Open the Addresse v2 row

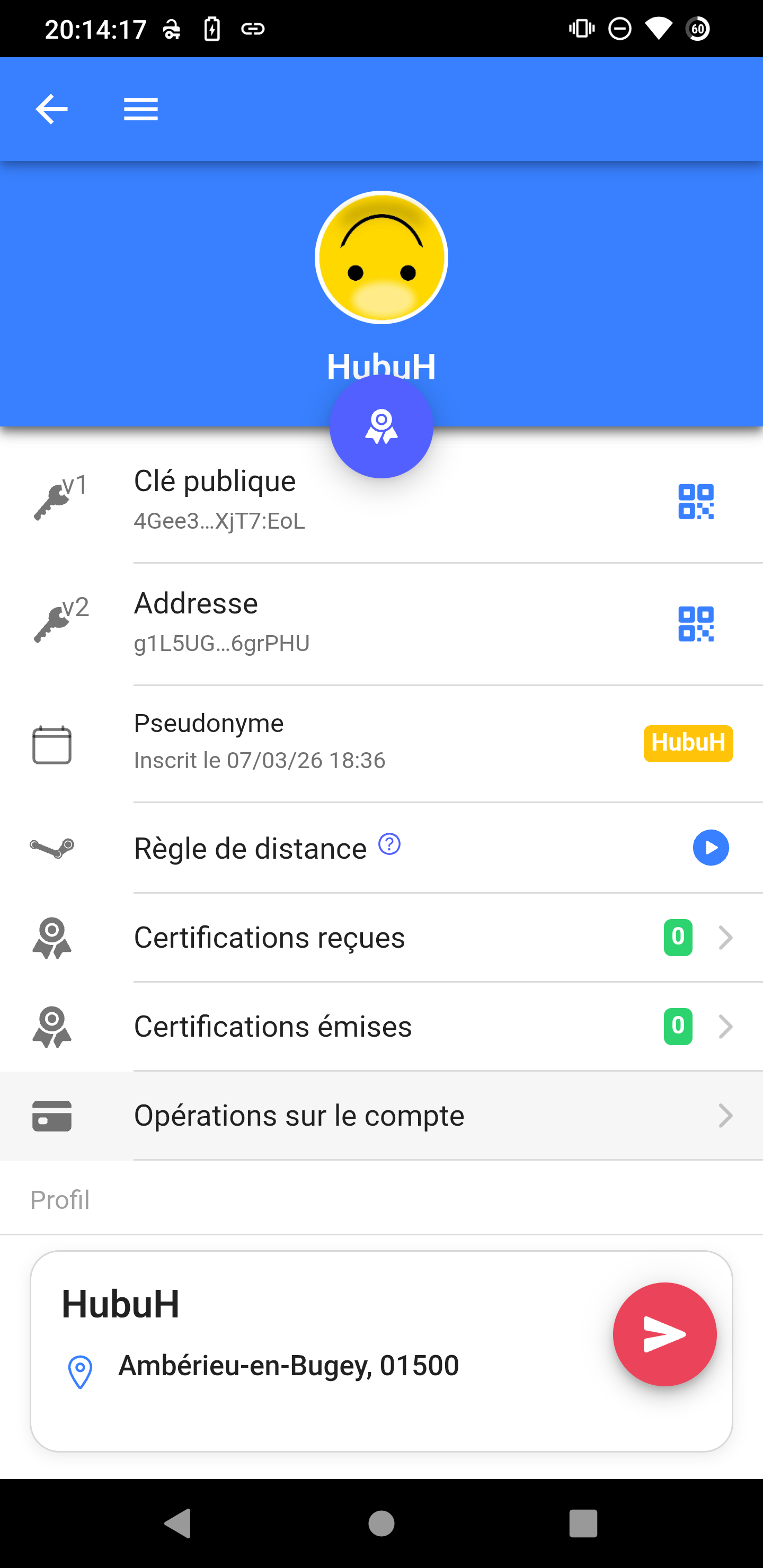pos(366,622)
